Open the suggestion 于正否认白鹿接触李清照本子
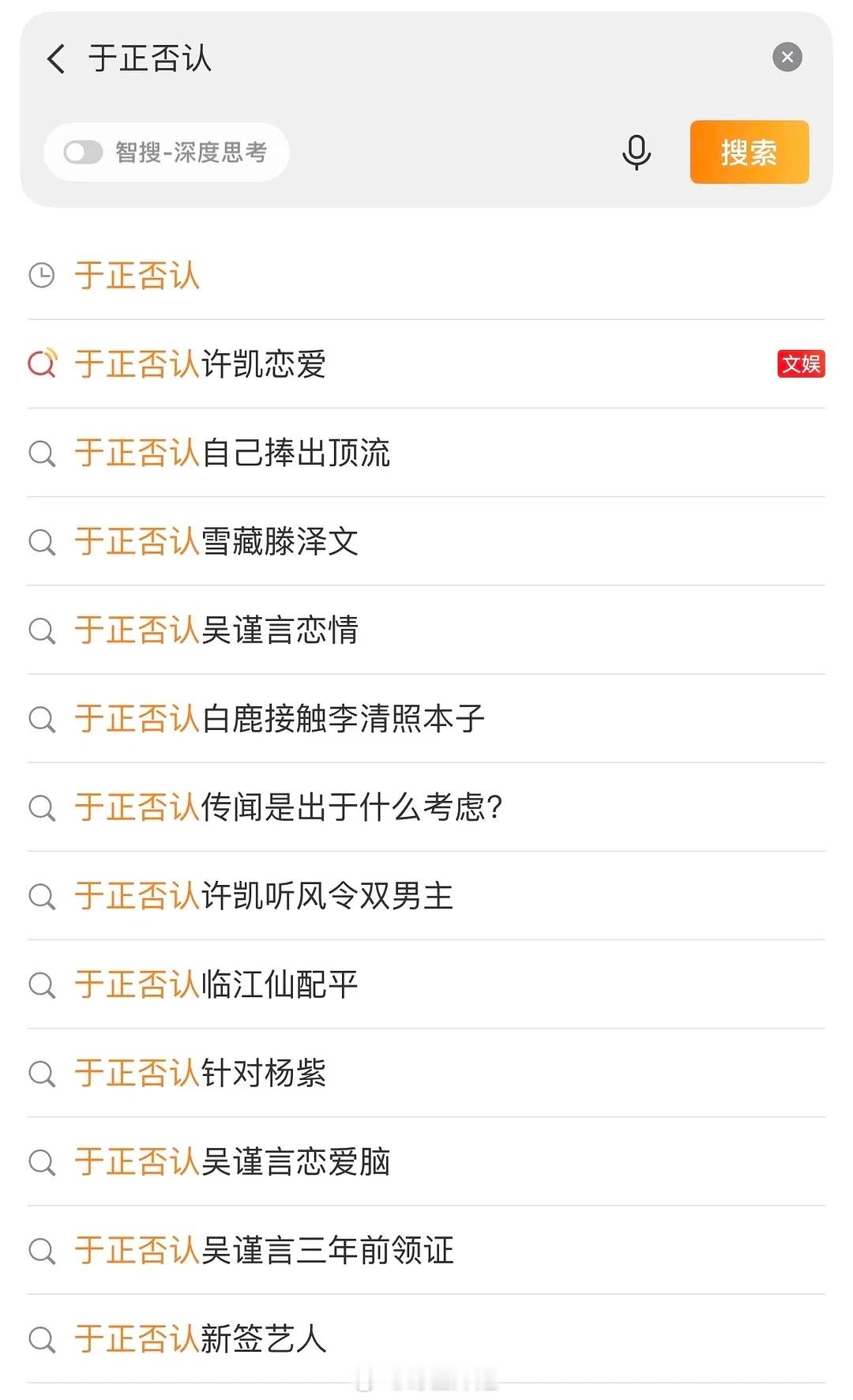The image size is (853, 1400). pos(426,718)
